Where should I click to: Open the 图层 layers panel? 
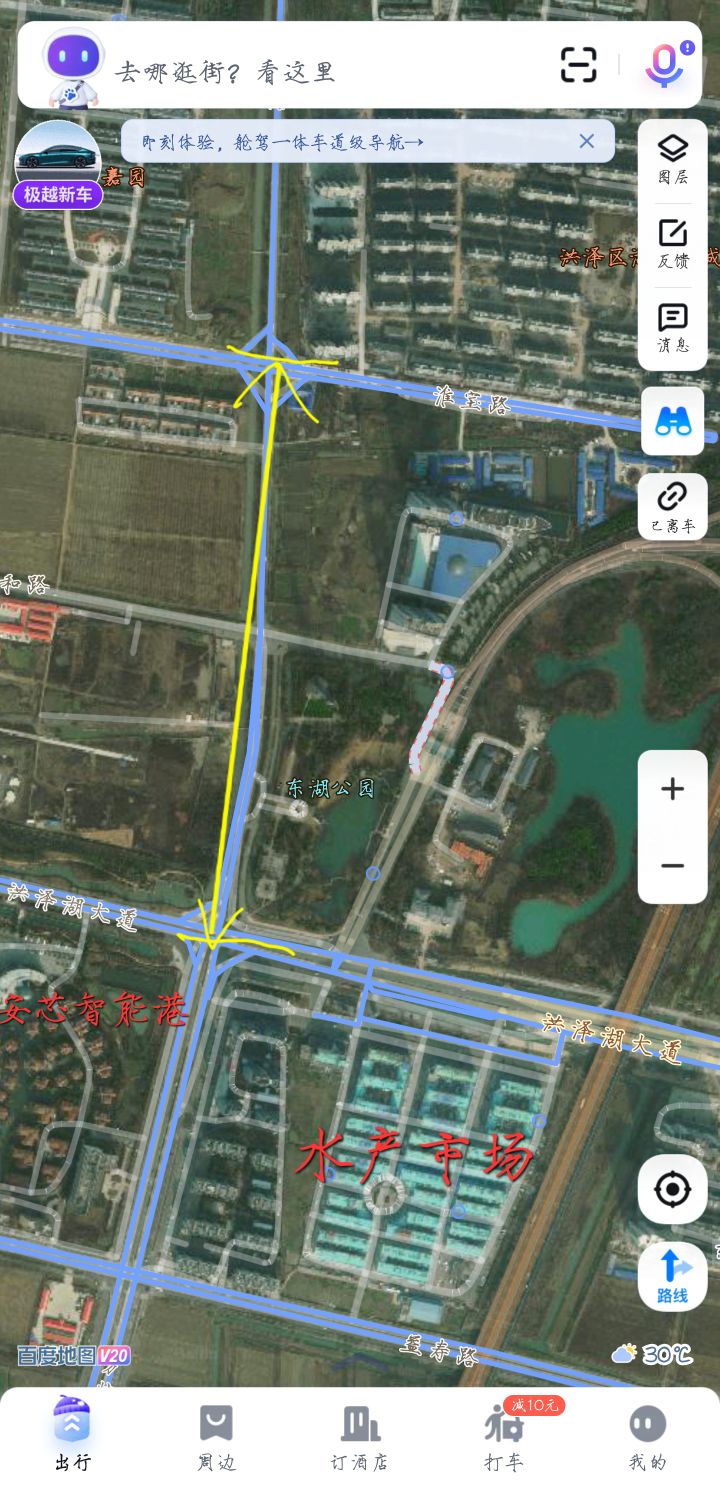click(673, 160)
